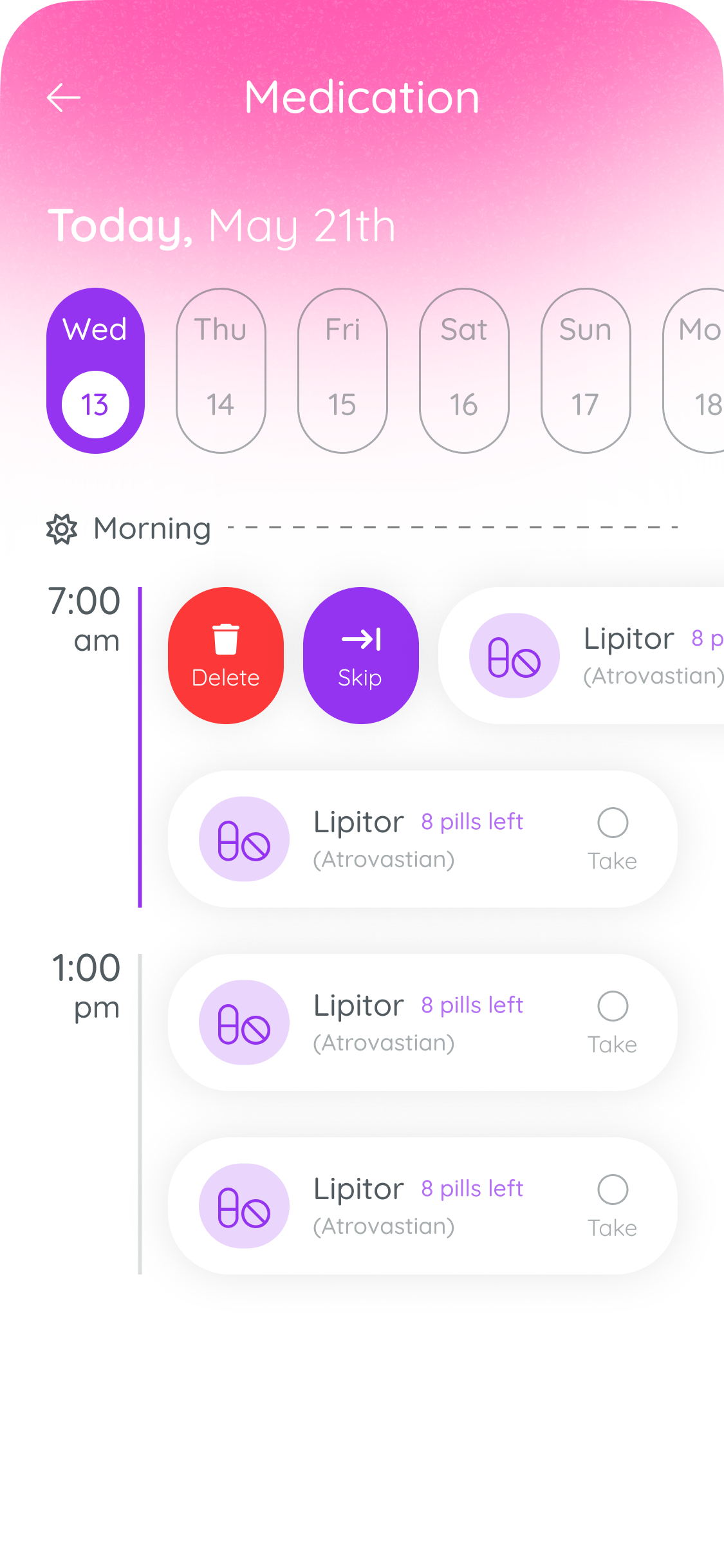The height and width of the screenshot is (1568, 724).
Task: Select Thu 14 in the date strip
Action: (x=221, y=371)
